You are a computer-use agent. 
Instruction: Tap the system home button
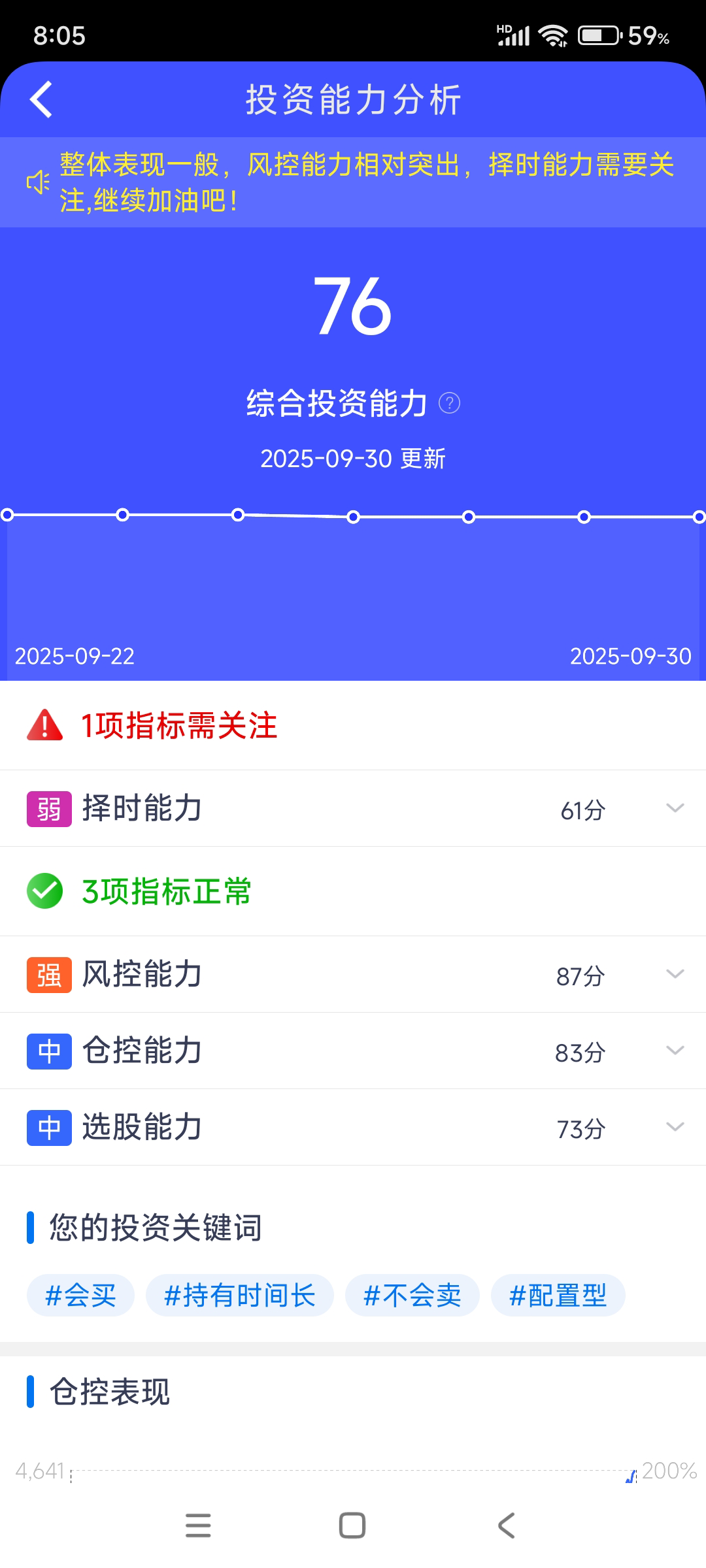point(352,1526)
